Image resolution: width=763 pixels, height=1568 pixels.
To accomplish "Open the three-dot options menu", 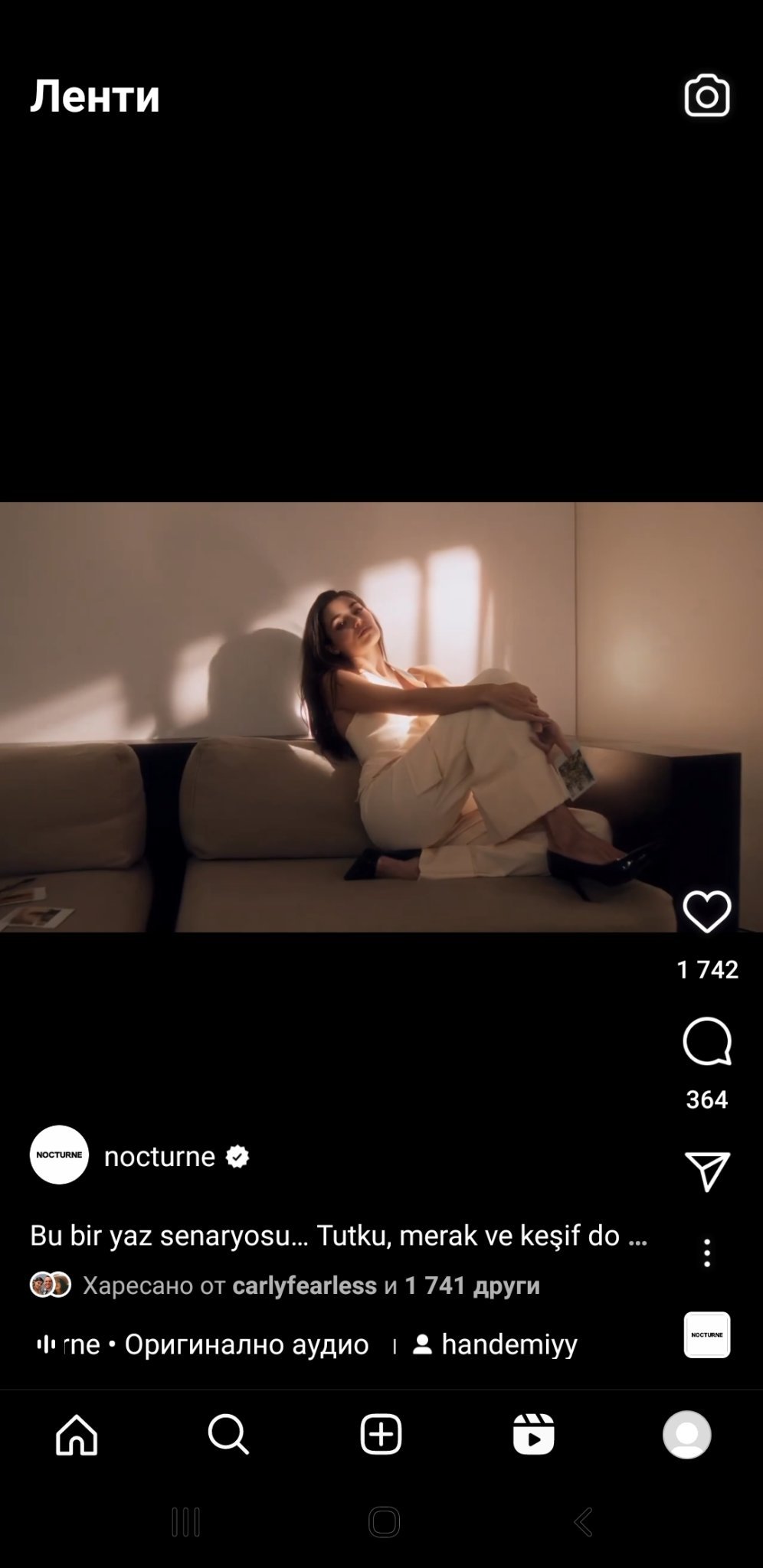I will click(706, 1253).
